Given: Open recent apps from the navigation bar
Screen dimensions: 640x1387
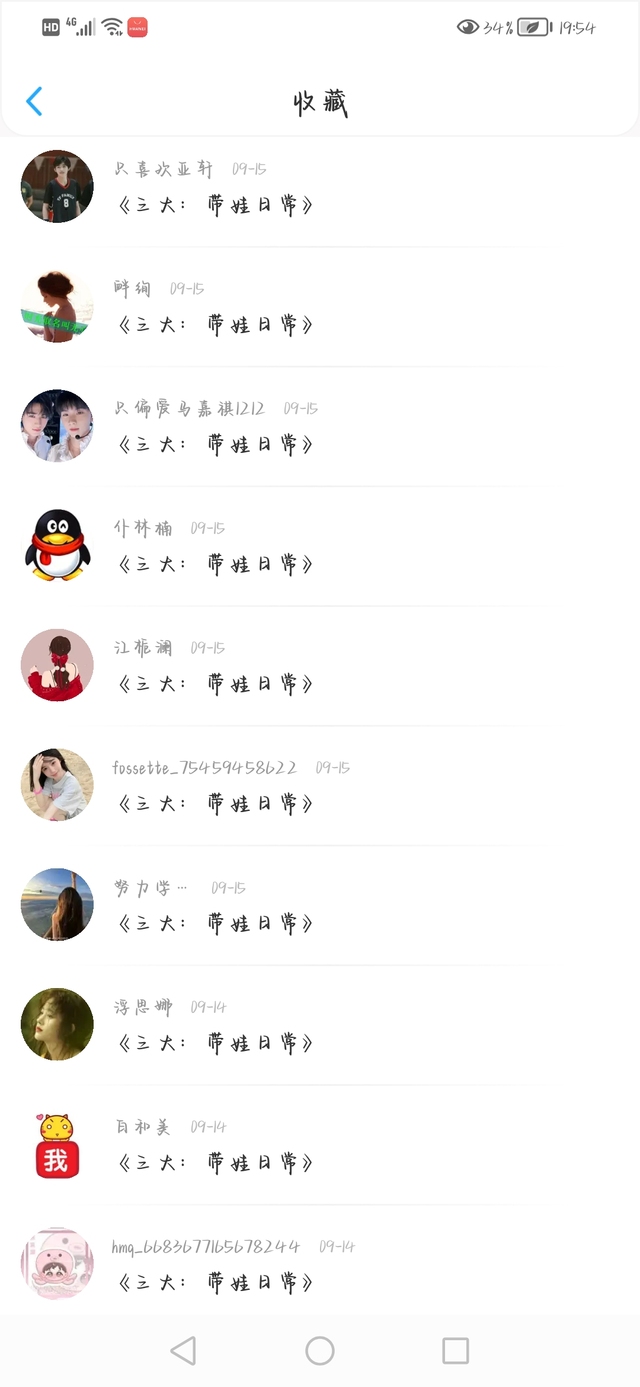Looking at the screenshot, I should point(455,1351).
